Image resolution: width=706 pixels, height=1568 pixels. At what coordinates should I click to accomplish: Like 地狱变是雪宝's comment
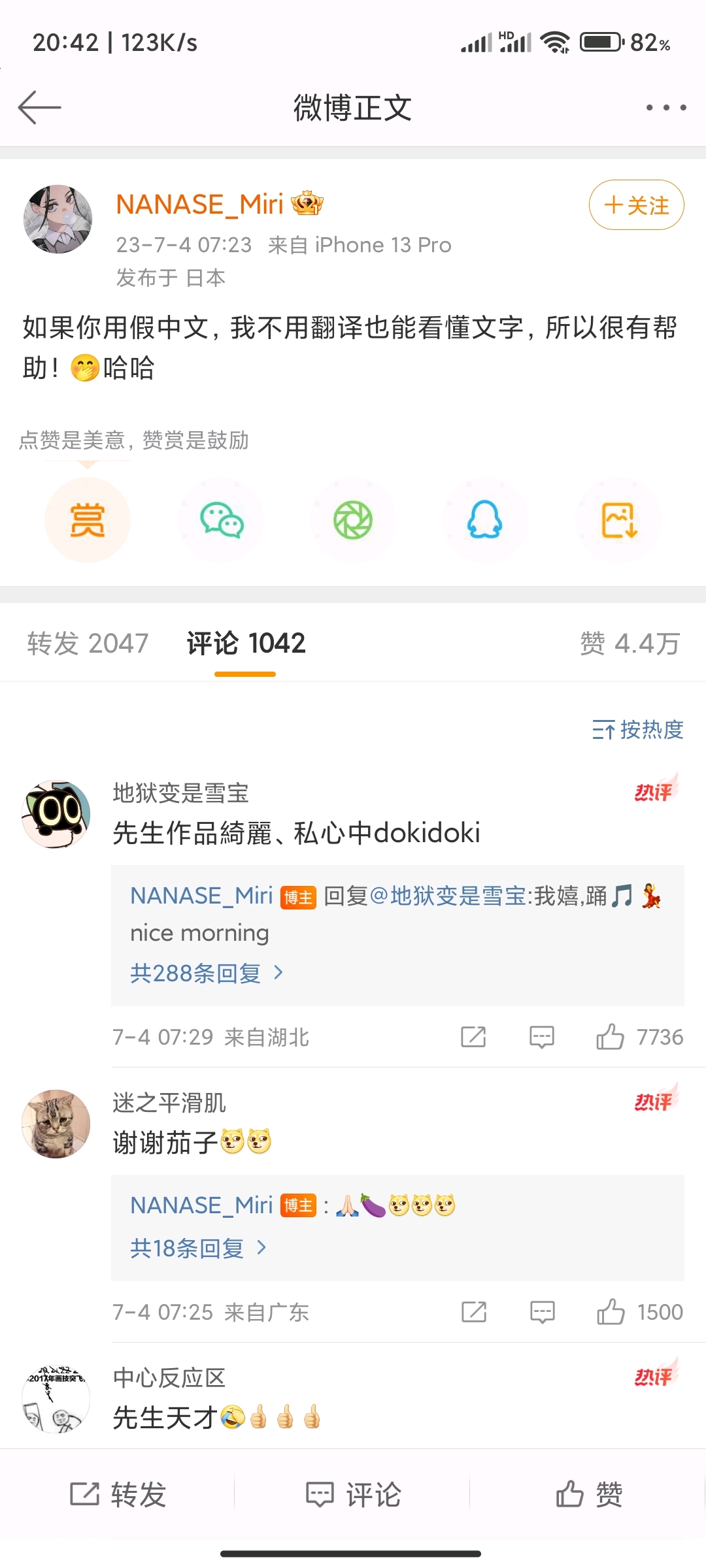(611, 1037)
